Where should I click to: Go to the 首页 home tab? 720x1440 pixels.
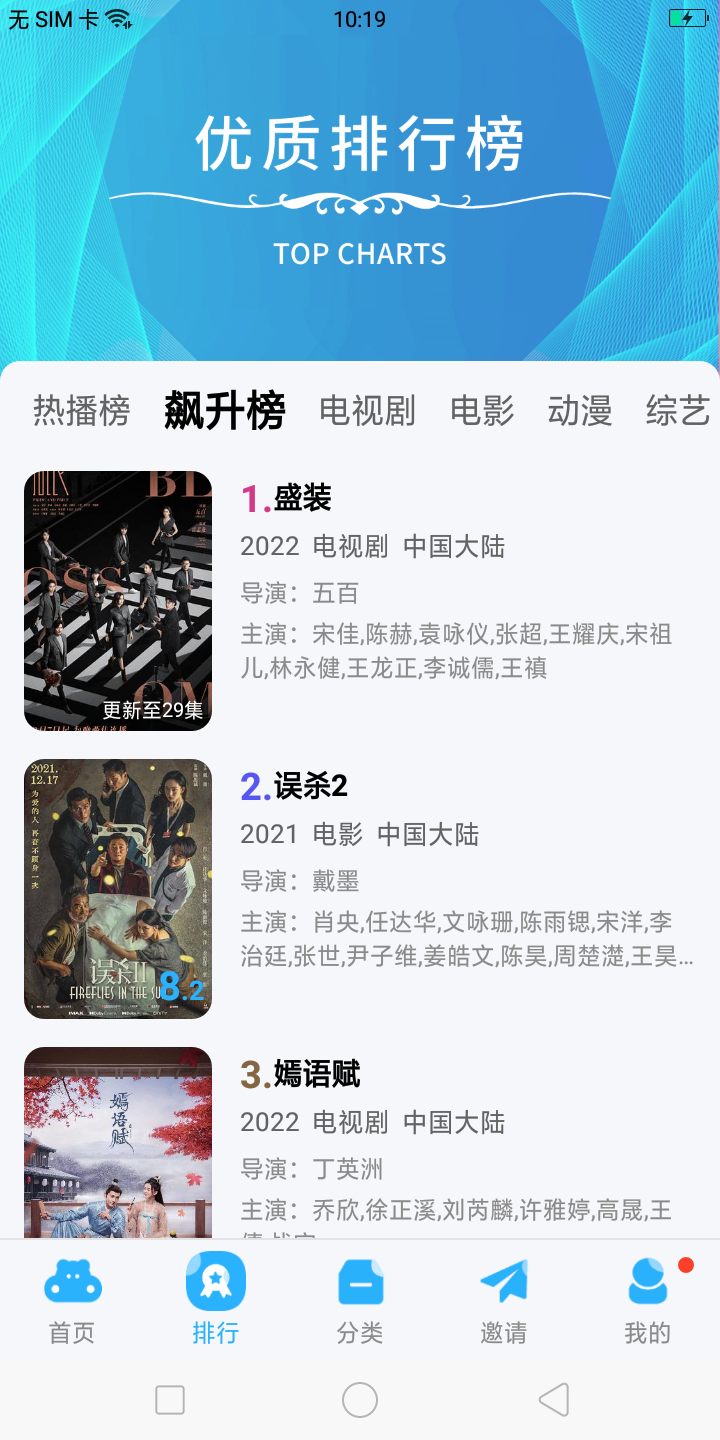click(72, 1300)
